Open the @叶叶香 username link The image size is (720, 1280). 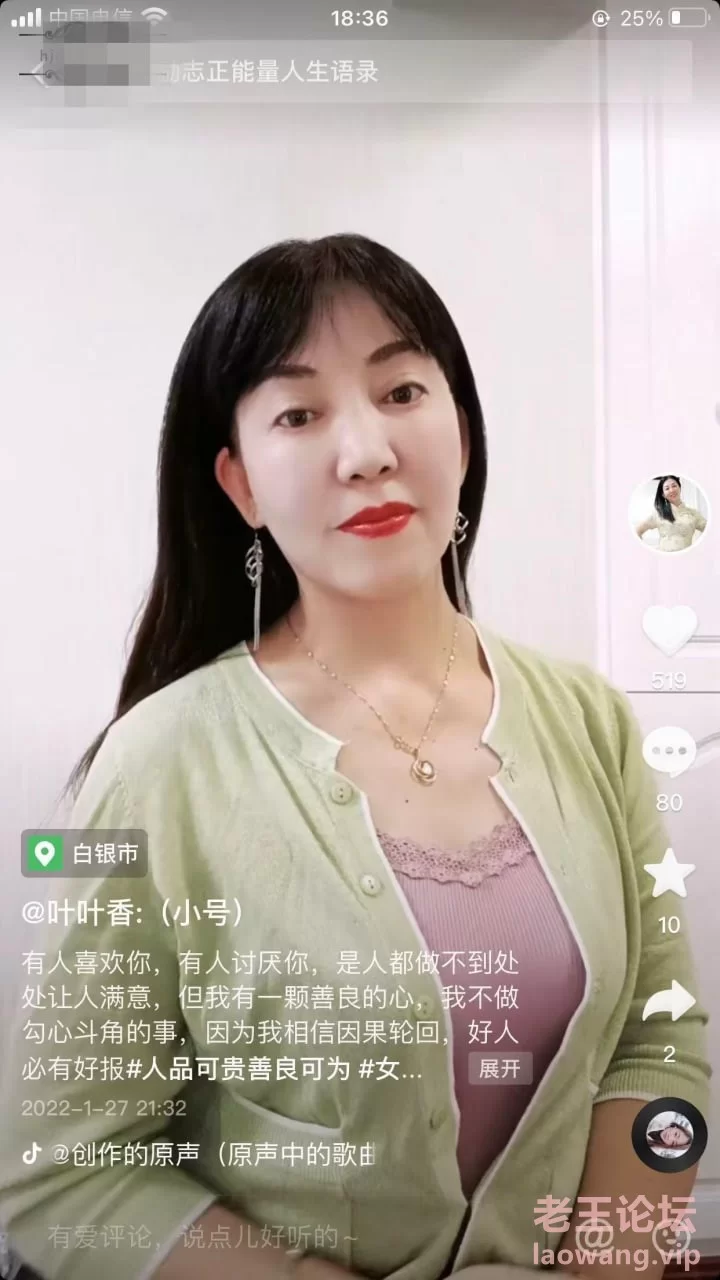click(134, 912)
